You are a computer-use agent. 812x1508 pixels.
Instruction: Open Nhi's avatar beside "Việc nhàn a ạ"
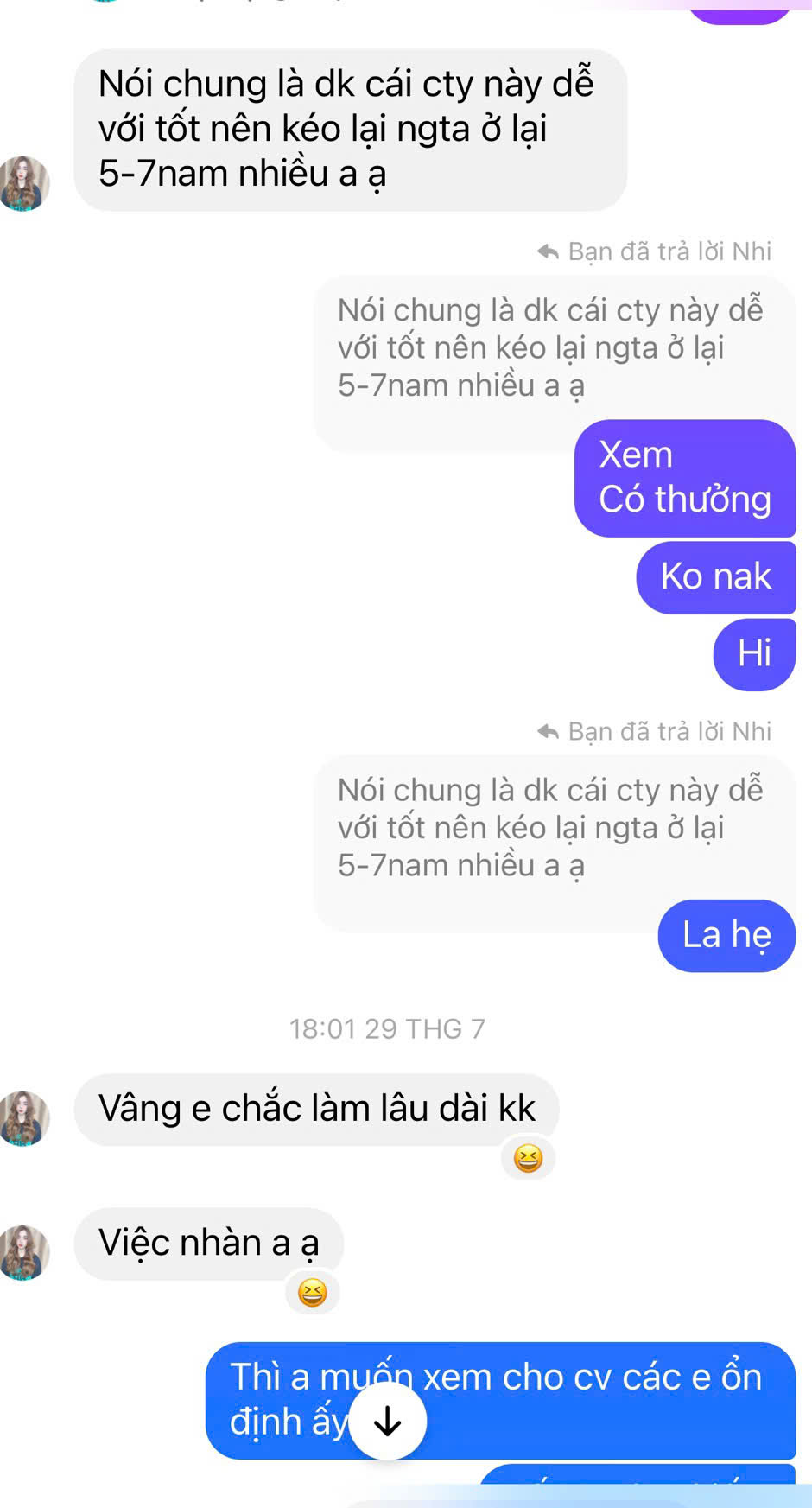[x=24, y=1252]
